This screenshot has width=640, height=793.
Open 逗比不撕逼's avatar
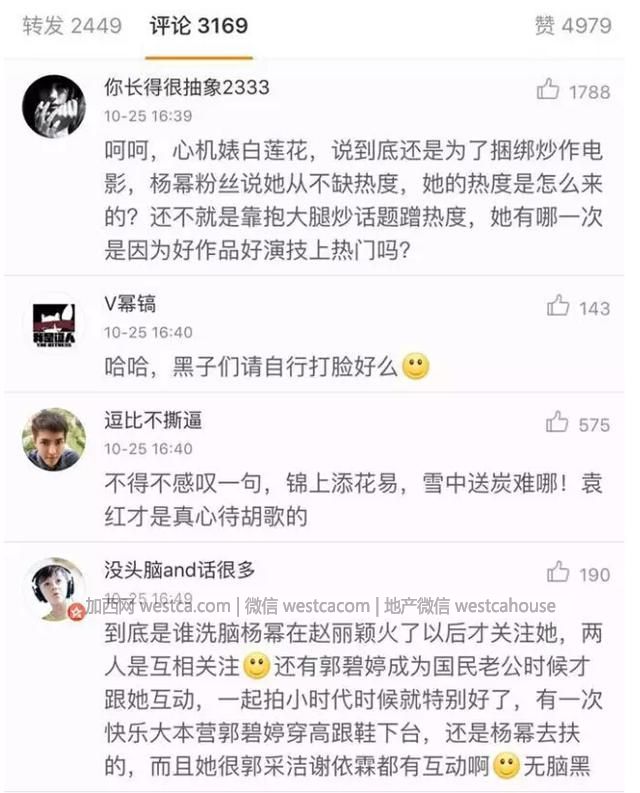click(54, 439)
